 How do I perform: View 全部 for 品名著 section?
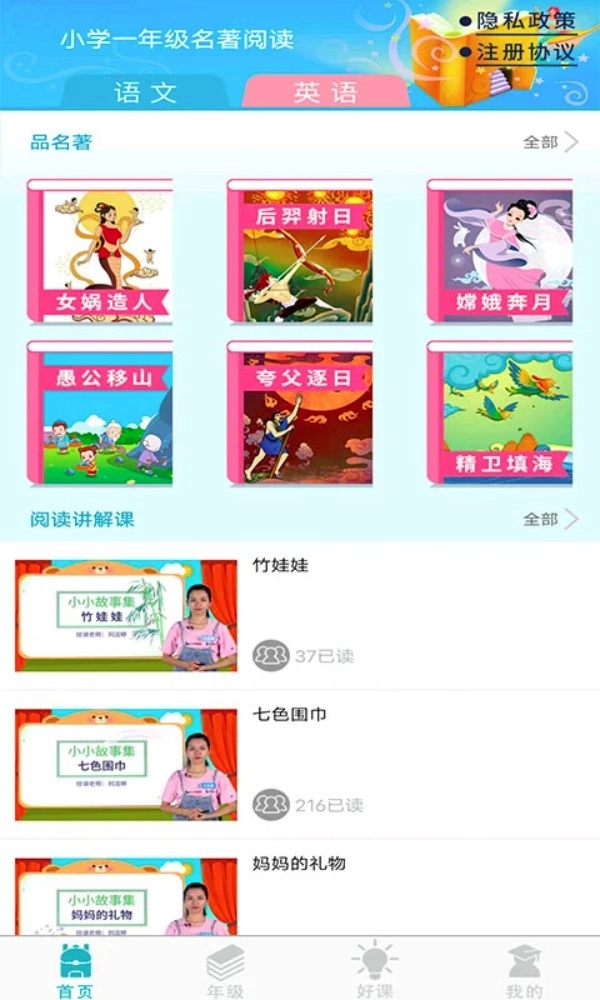(550, 142)
